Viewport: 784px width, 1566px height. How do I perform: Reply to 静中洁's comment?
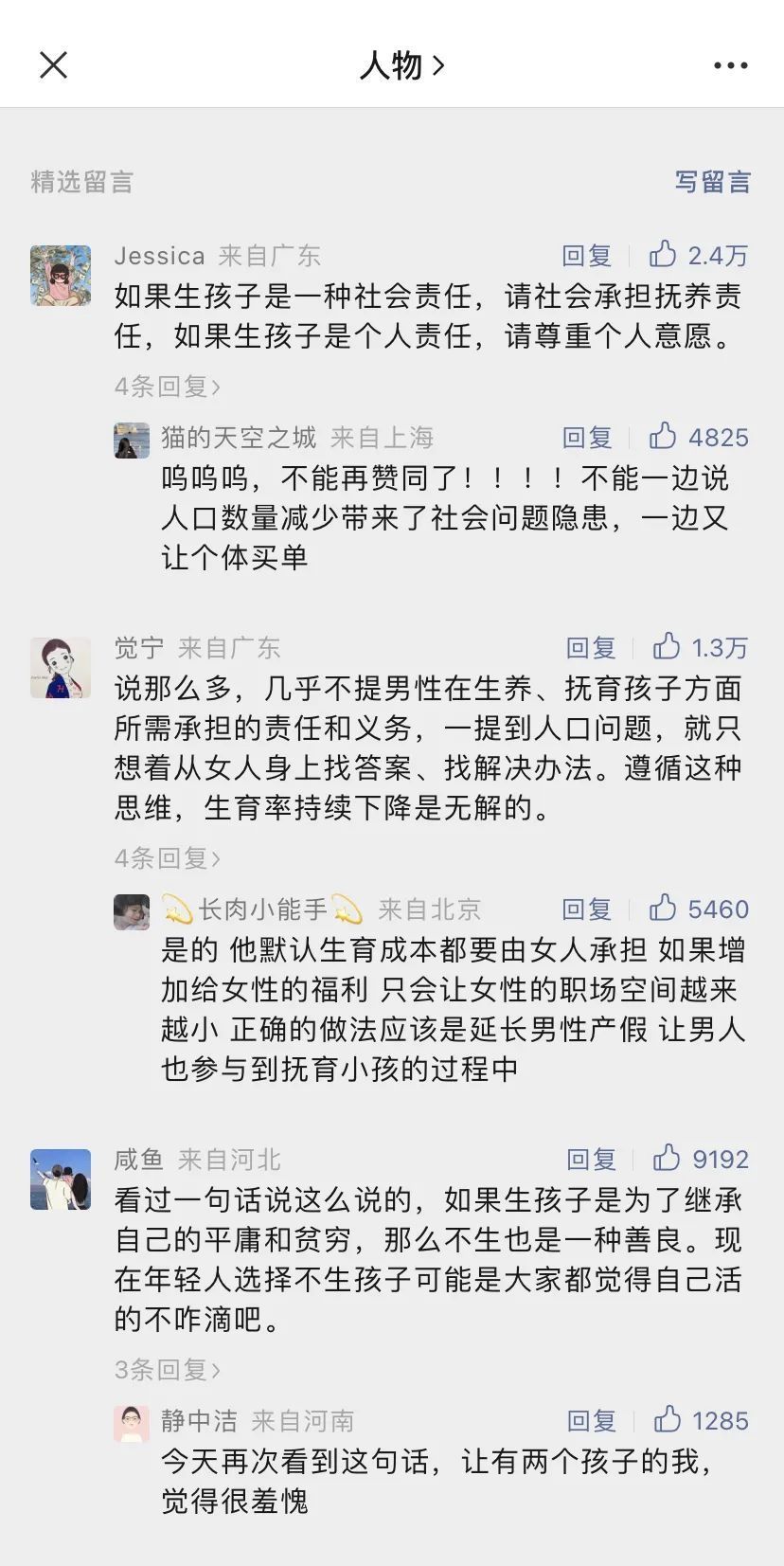591,1421
